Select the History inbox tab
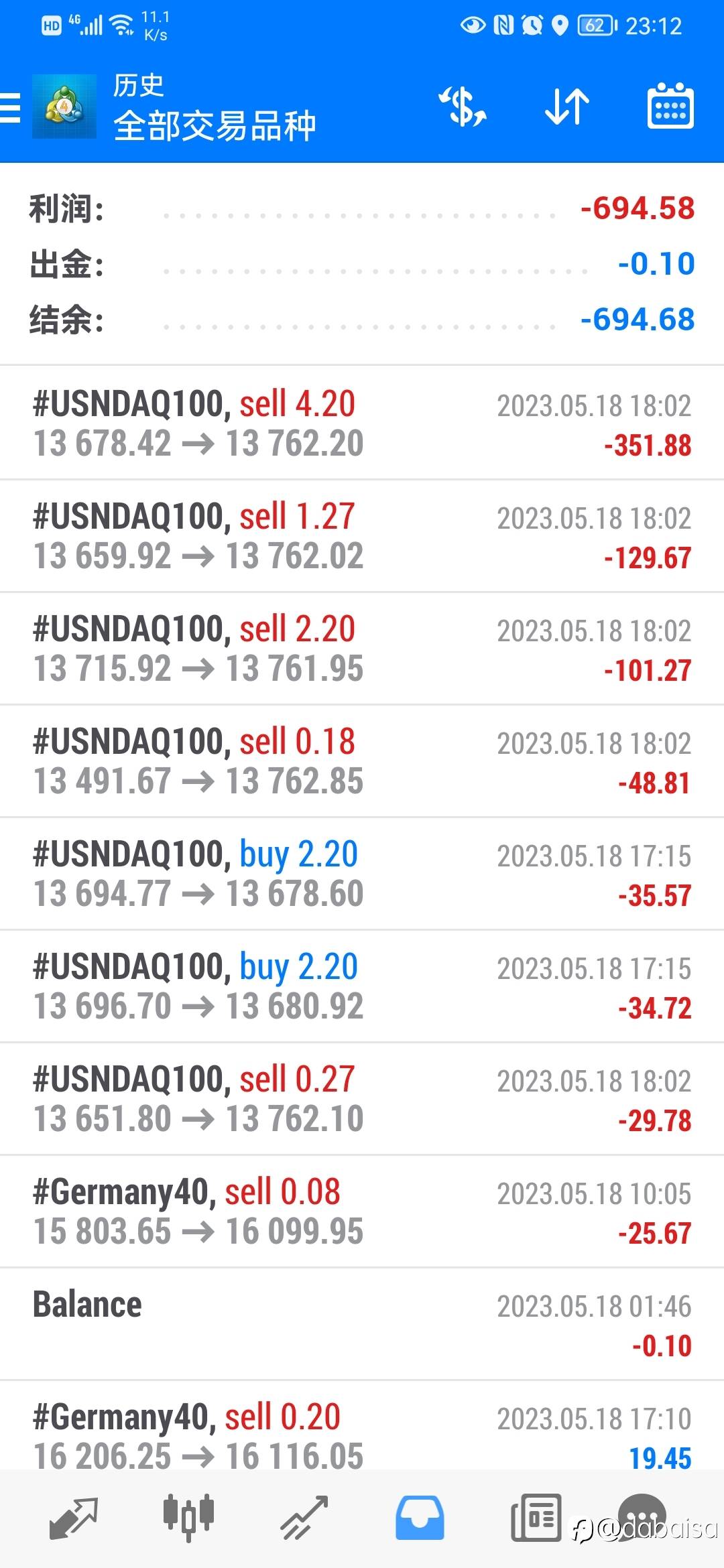 tap(420, 1518)
